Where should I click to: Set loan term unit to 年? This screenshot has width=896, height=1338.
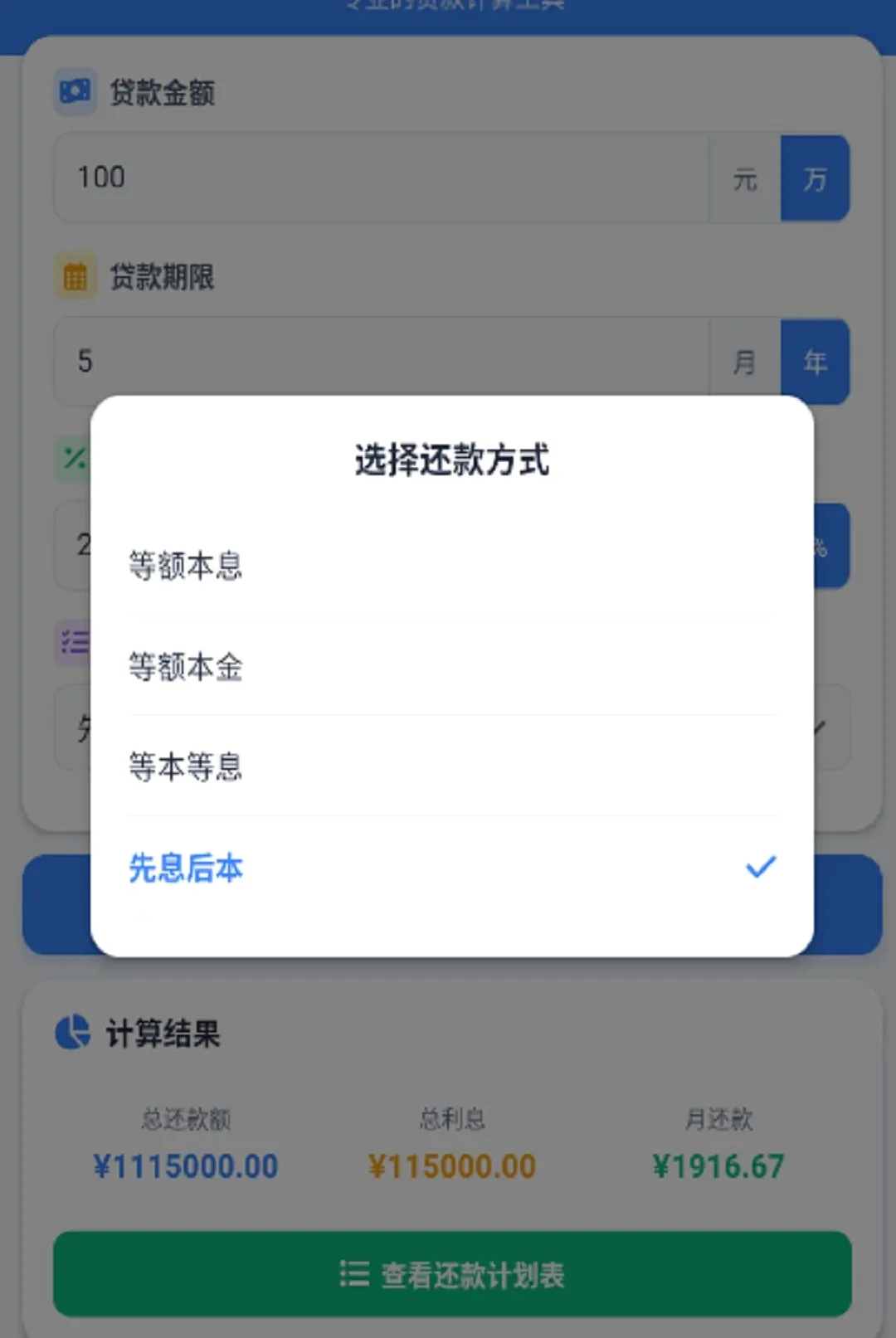(x=815, y=362)
